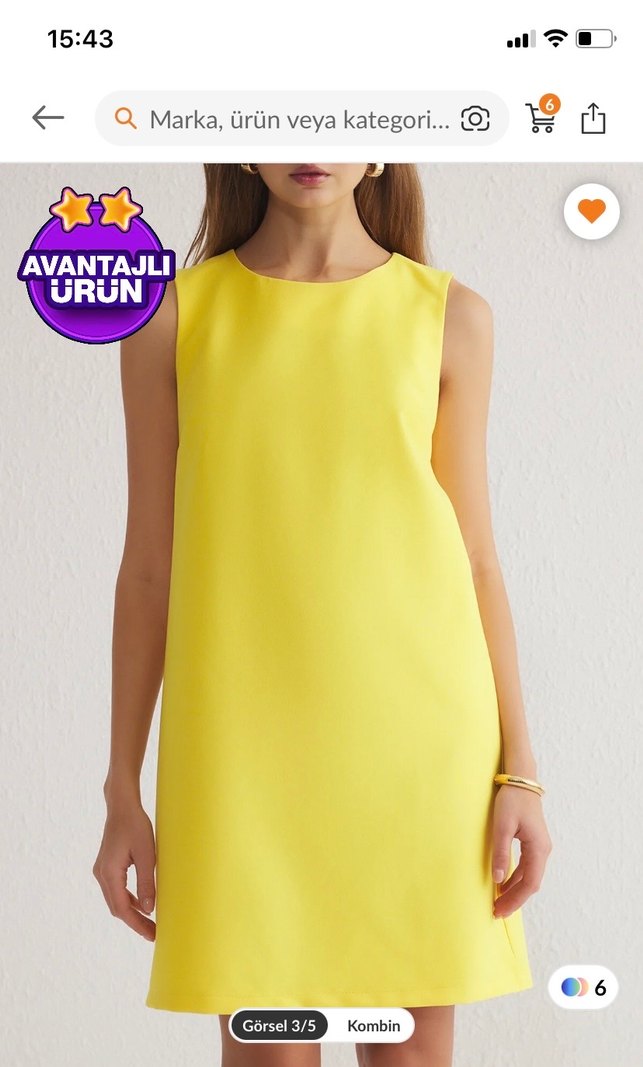
Task: Switch to the Kombin view
Action: (373, 1026)
